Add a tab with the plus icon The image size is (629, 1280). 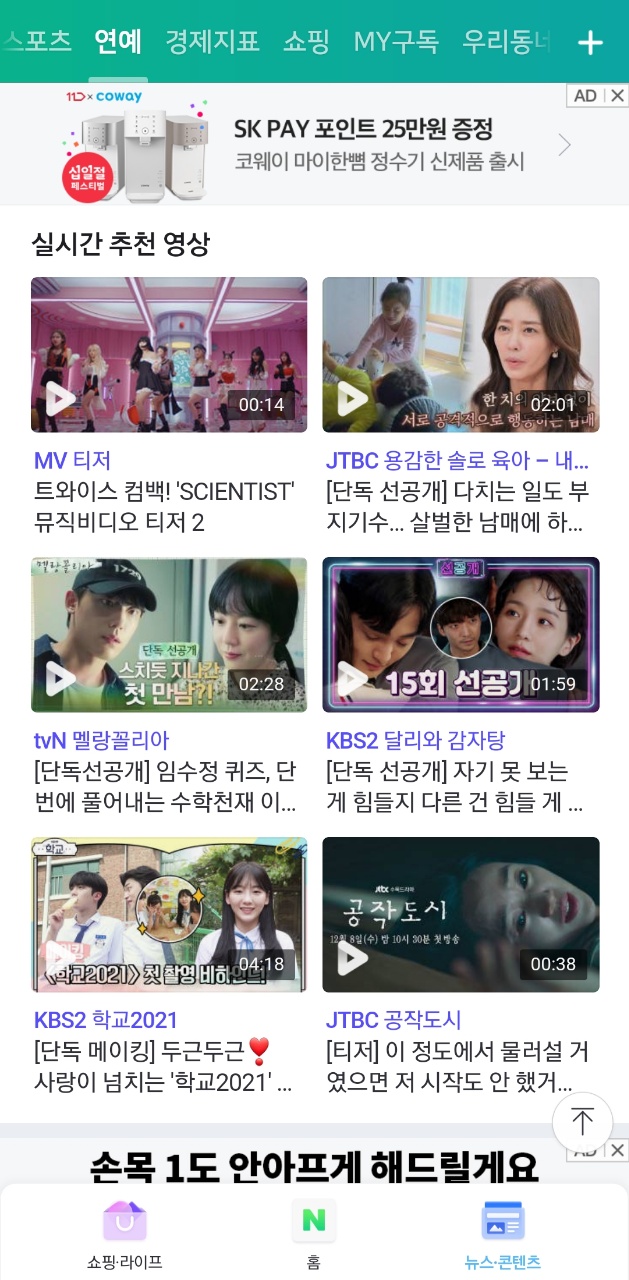pos(591,42)
